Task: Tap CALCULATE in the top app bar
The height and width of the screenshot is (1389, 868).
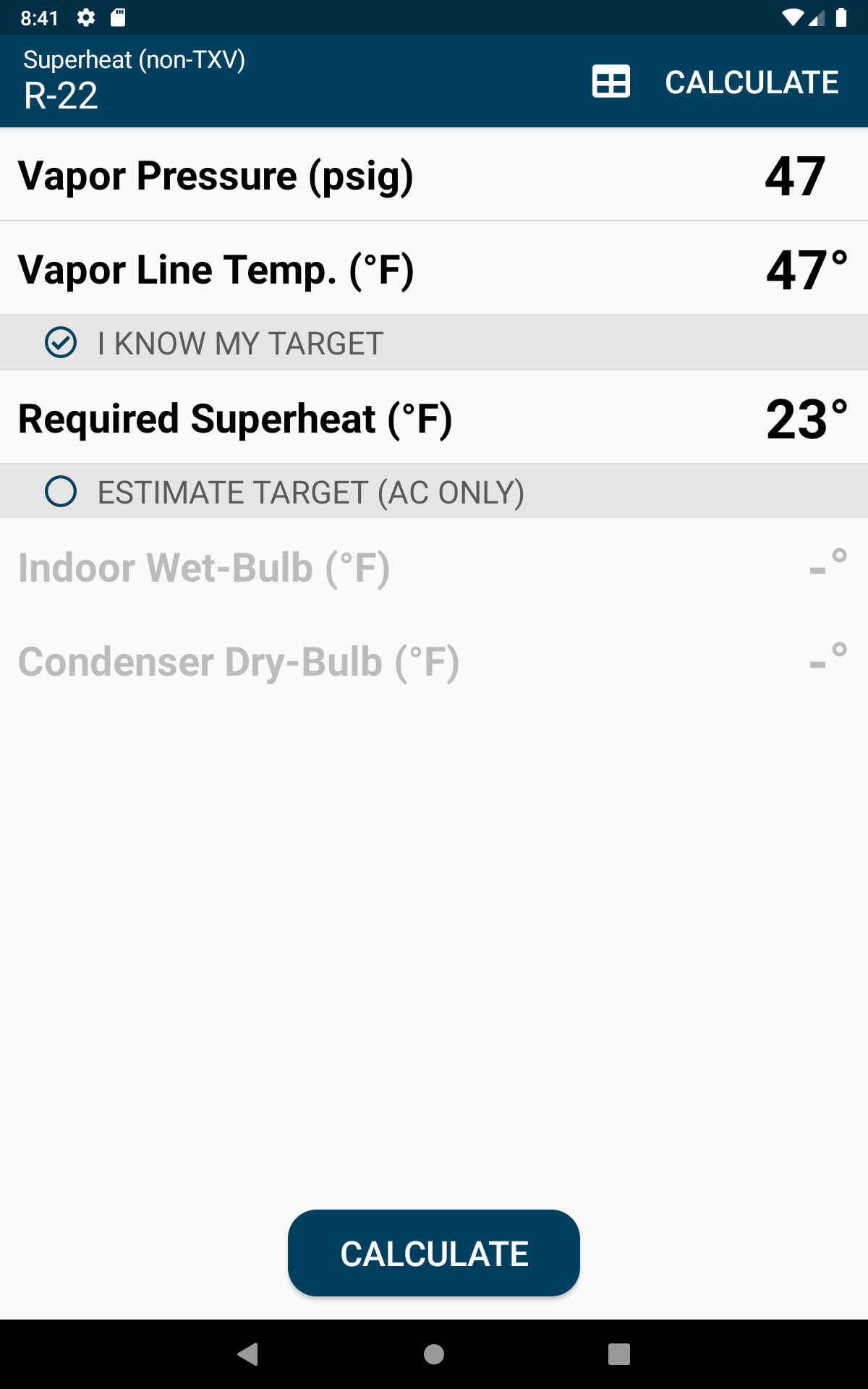Action: click(x=752, y=82)
